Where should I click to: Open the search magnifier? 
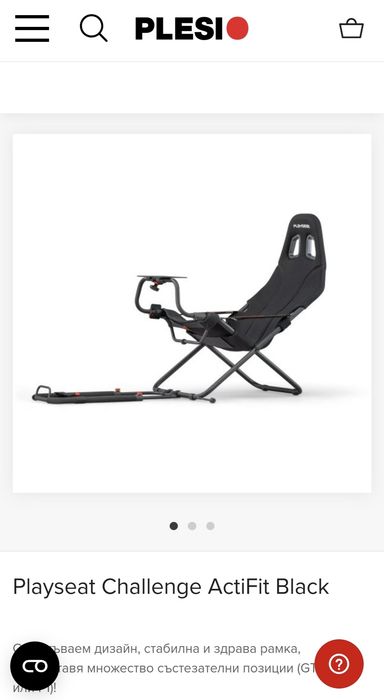coord(94,28)
